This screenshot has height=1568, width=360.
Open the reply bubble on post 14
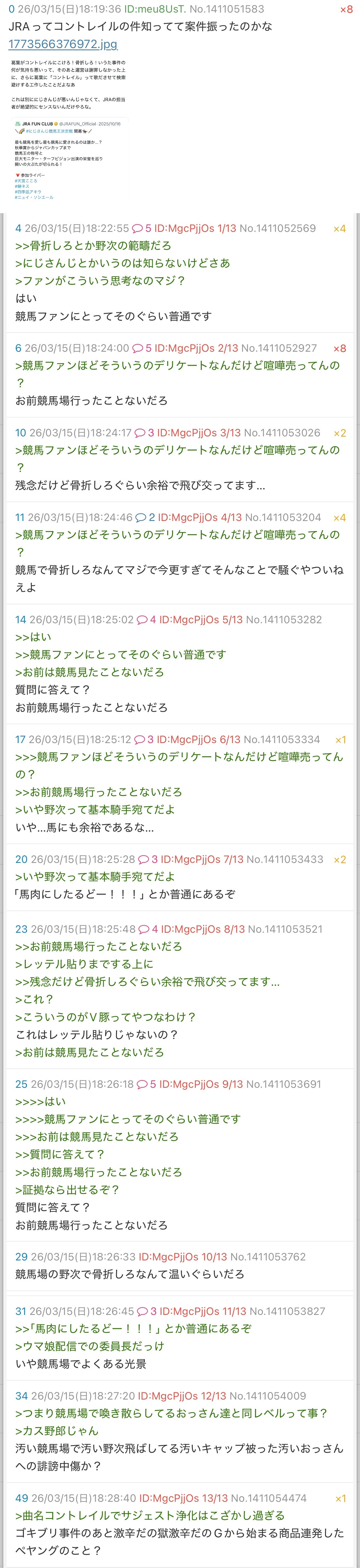(147, 620)
